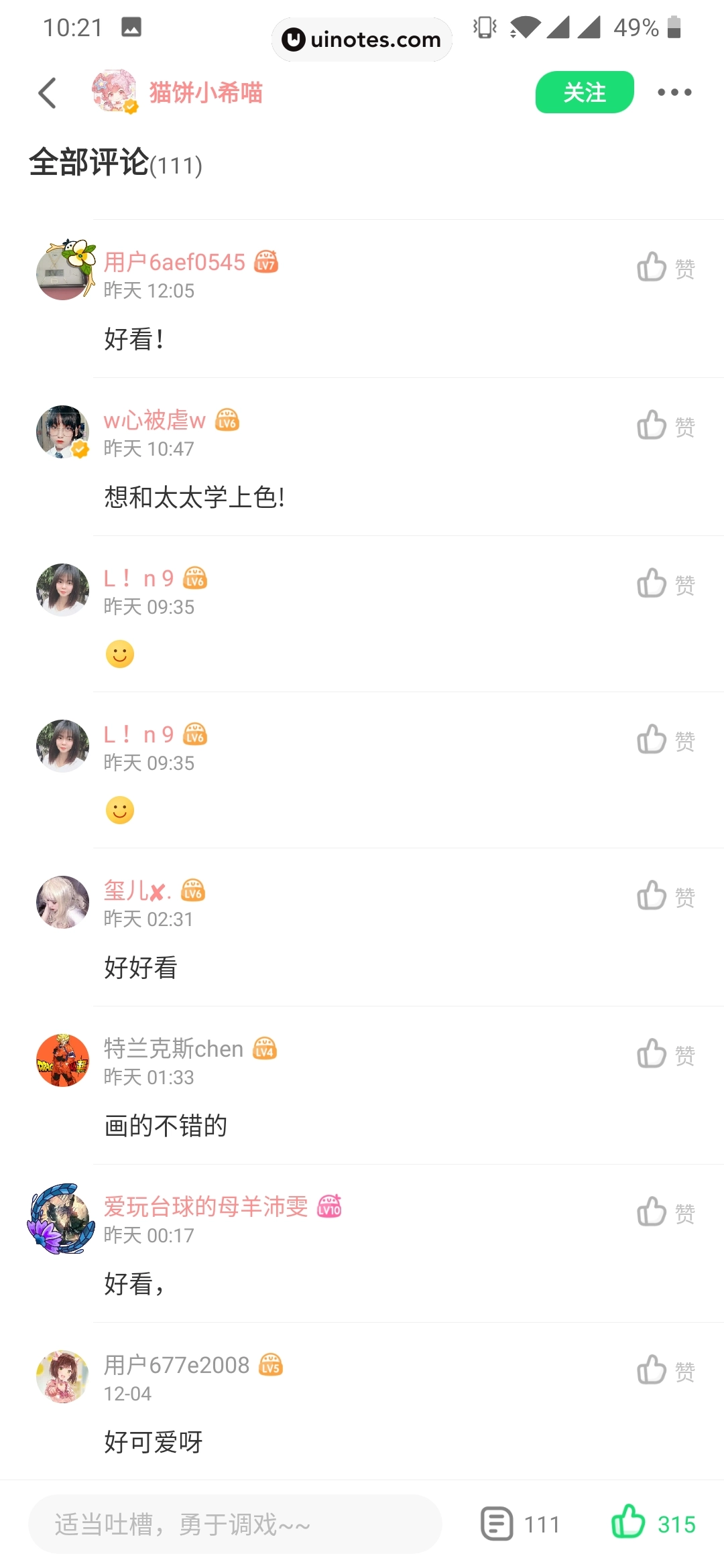Open 用户6aef0545's username link
The width and height of the screenshot is (724, 1568).
pos(174,262)
